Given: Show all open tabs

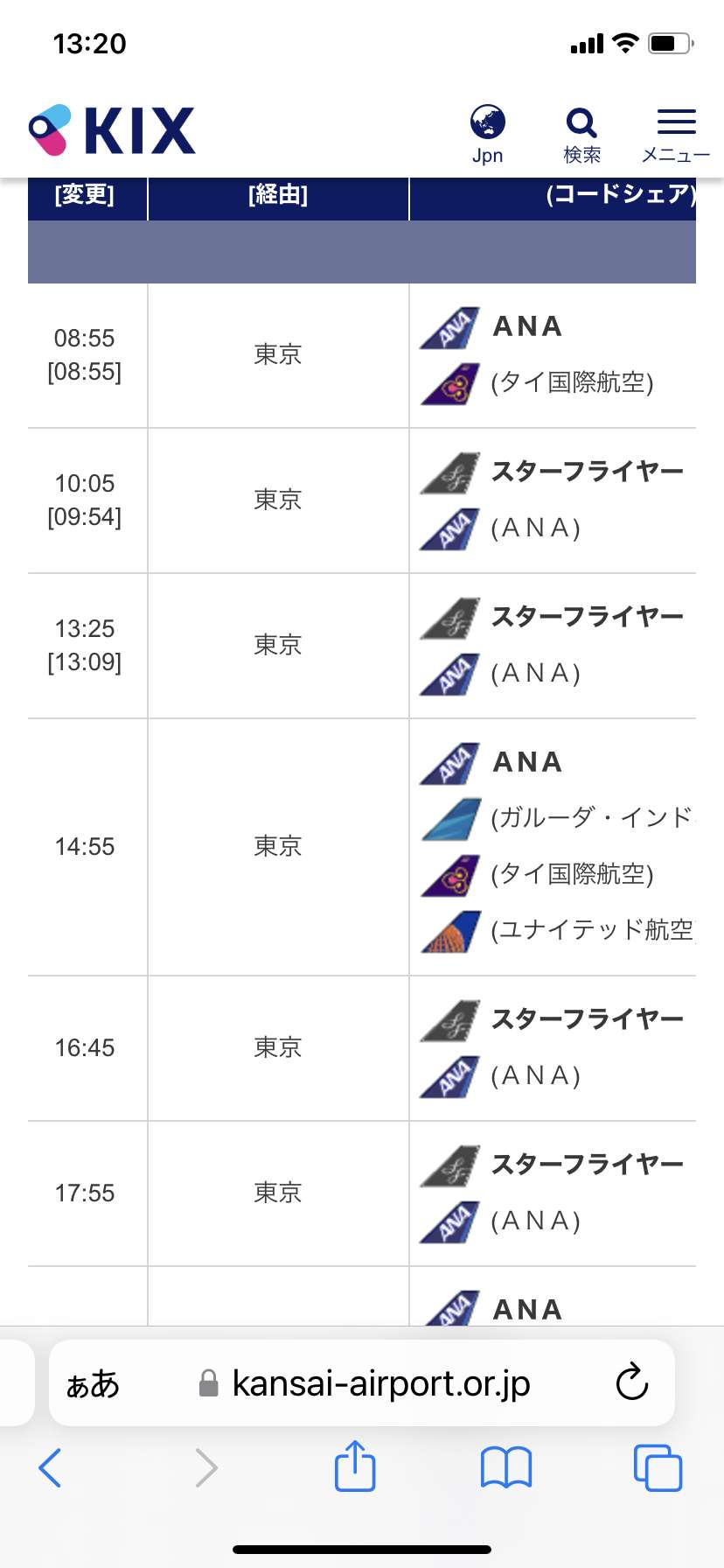Looking at the screenshot, I should (x=658, y=1467).
